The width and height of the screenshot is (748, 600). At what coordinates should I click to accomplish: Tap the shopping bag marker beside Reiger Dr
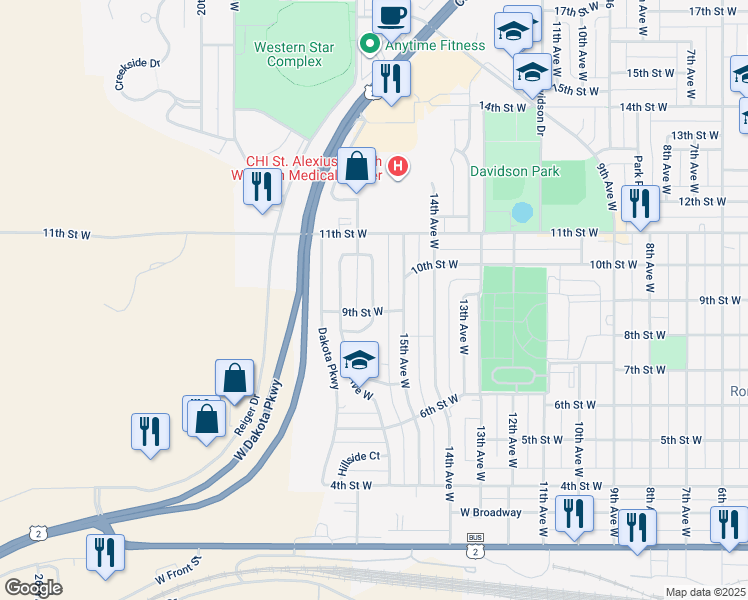point(234,379)
